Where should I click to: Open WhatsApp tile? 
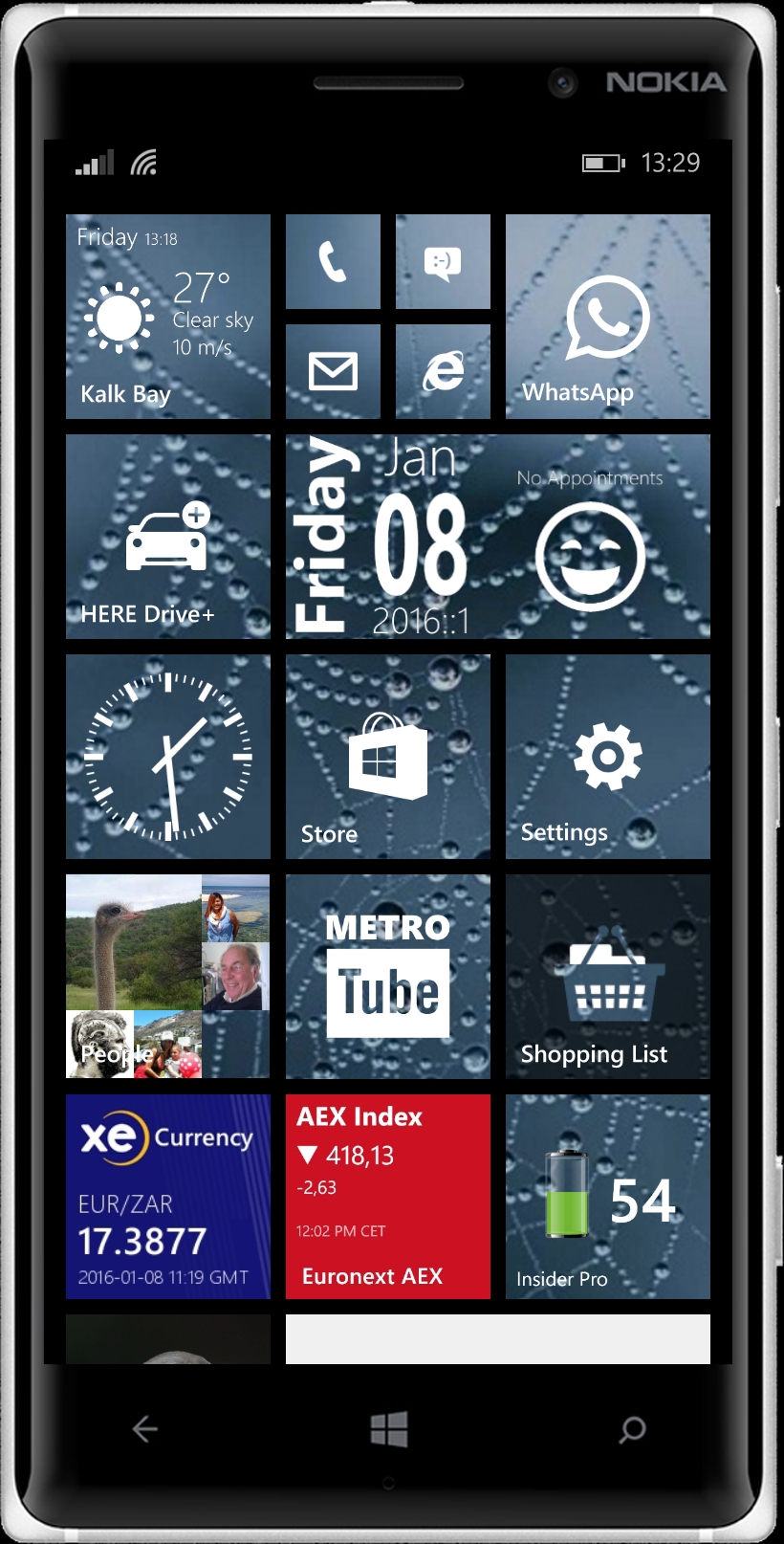click(x=607, y=317)
